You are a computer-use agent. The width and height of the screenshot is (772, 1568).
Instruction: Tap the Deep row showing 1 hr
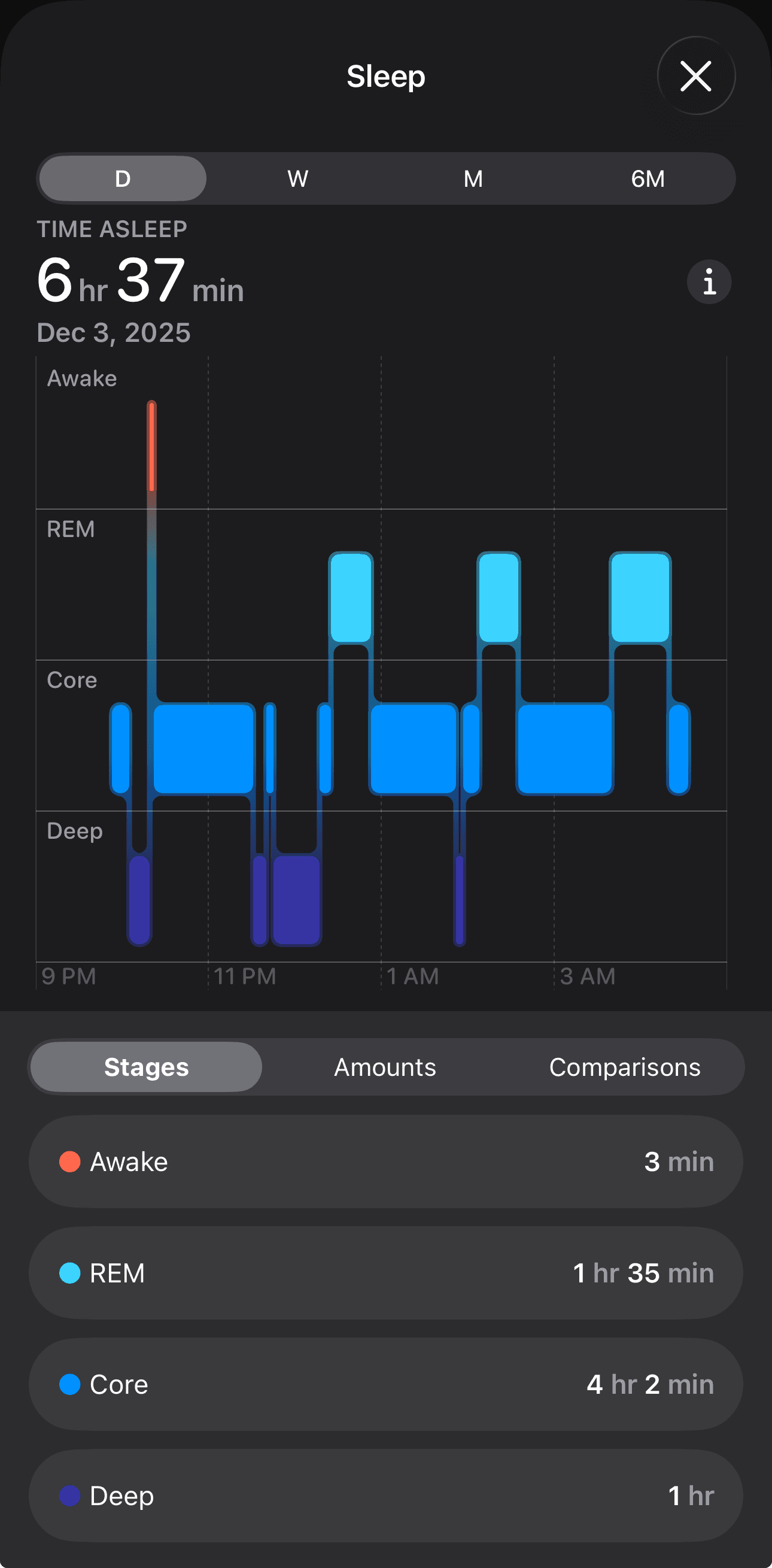pos(385,1496)
